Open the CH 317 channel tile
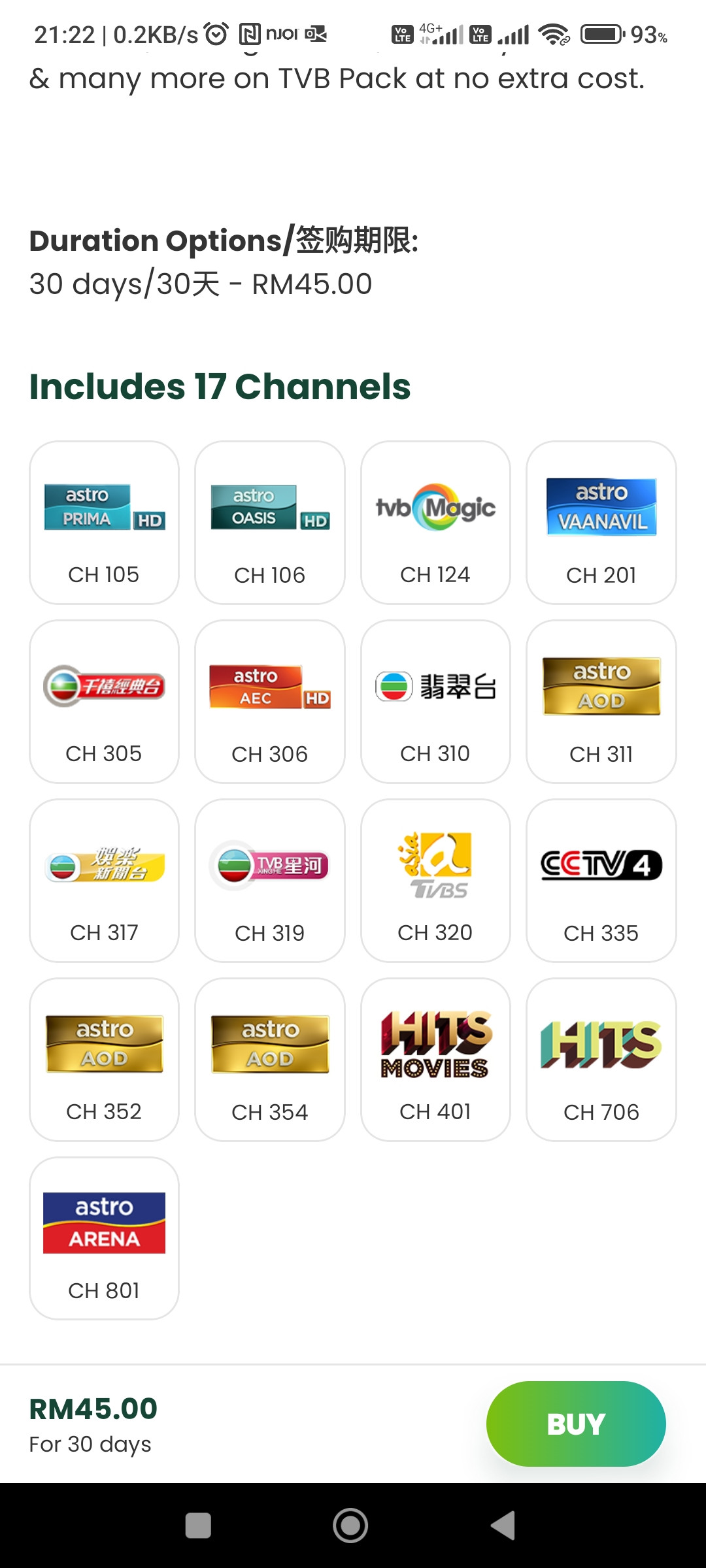Image resolution: width=706 pixels, height=1568 pixels. (x=104, y=881)
